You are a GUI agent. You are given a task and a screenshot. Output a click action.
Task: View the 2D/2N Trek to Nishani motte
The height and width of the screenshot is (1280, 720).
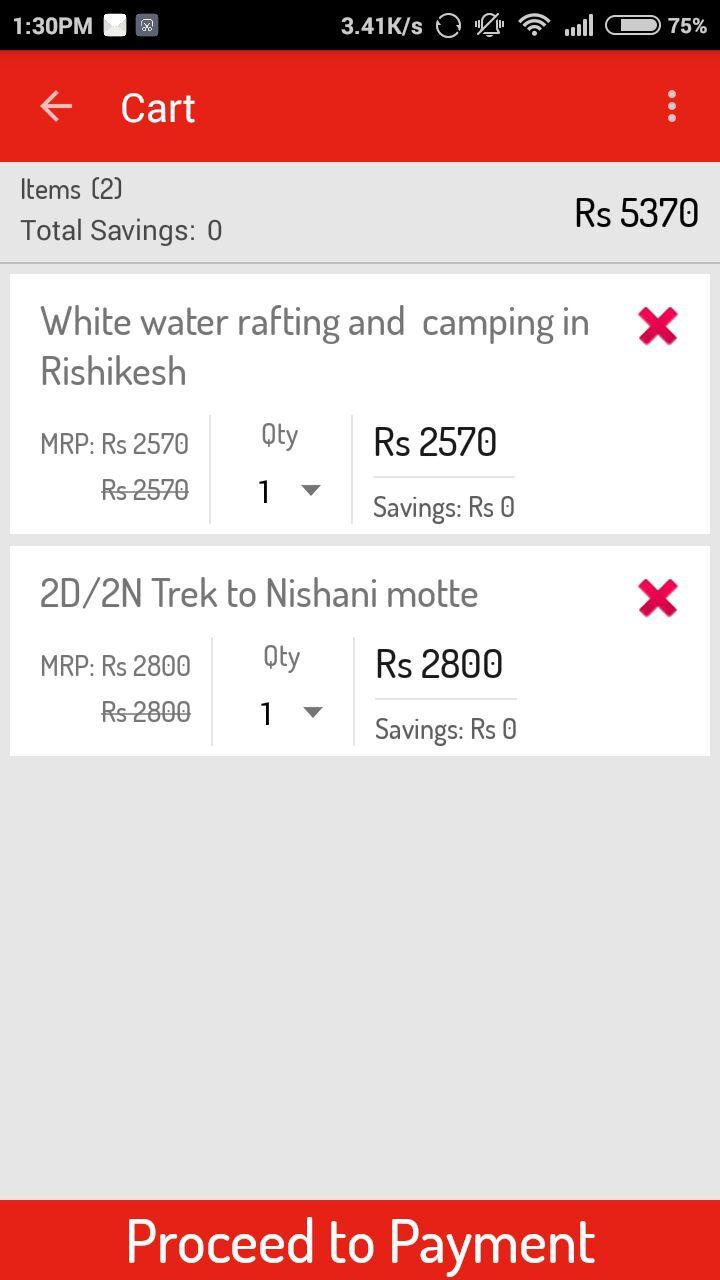click(259, 594)
